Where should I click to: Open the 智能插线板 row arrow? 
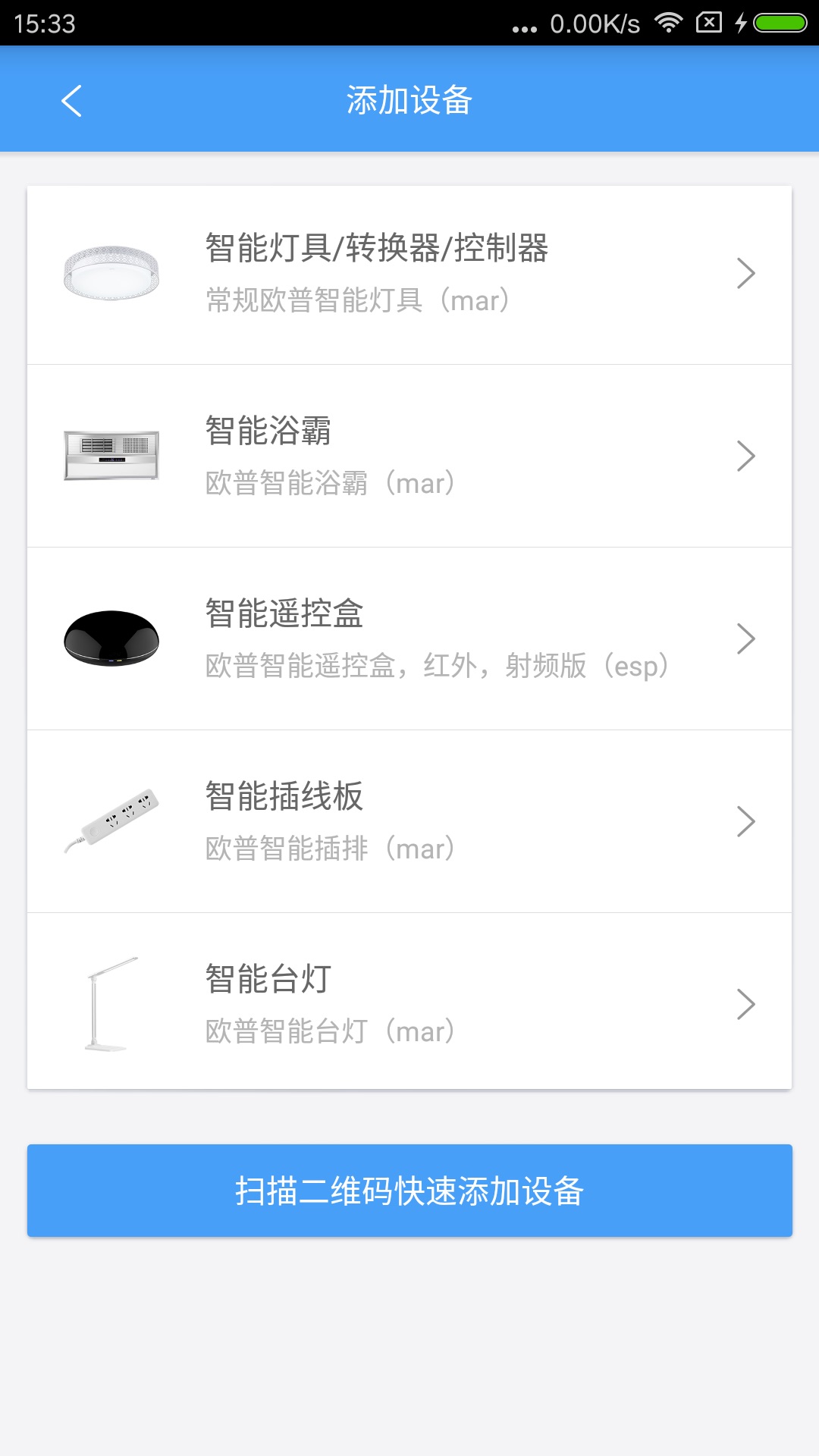[747, 820]
